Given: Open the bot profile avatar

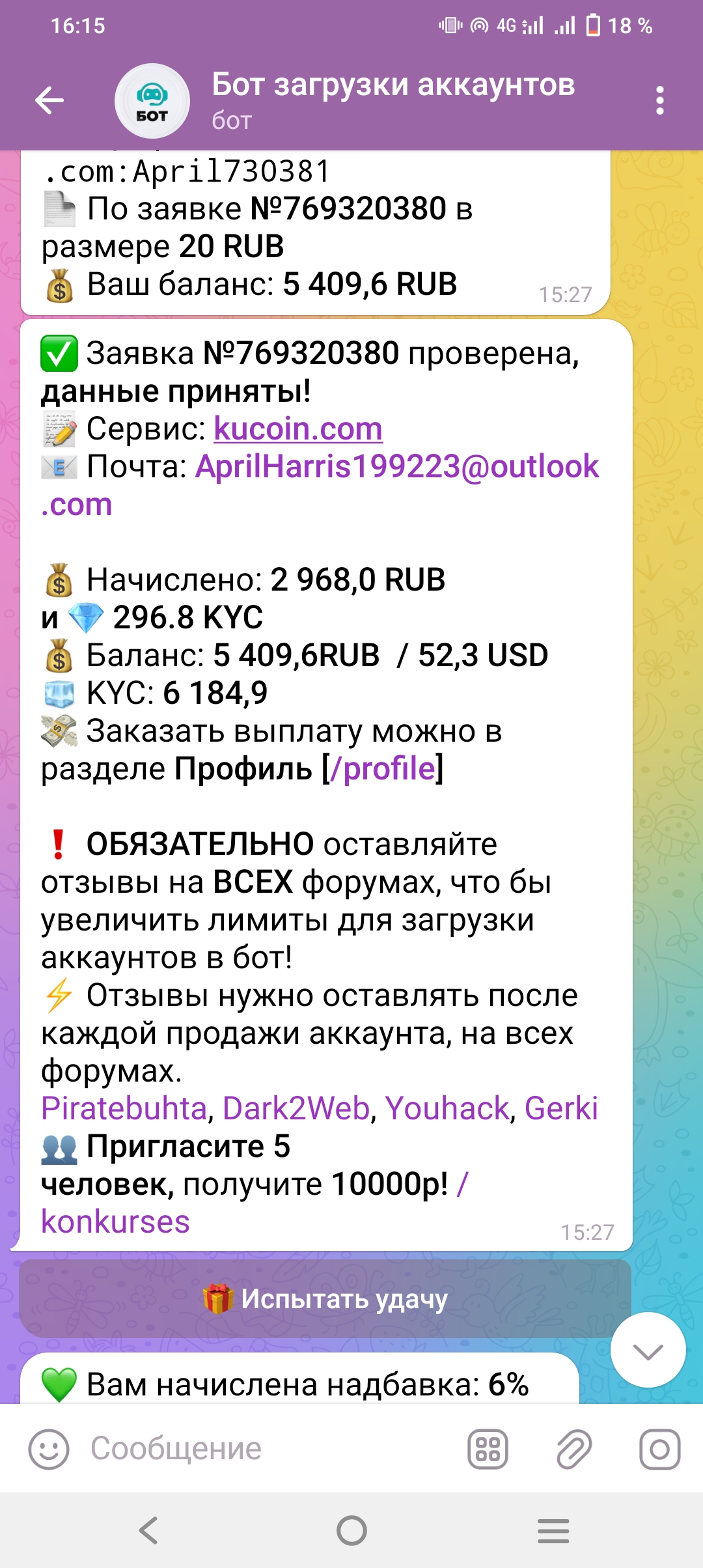Looking at the screenshot, I should coord(152,101).
